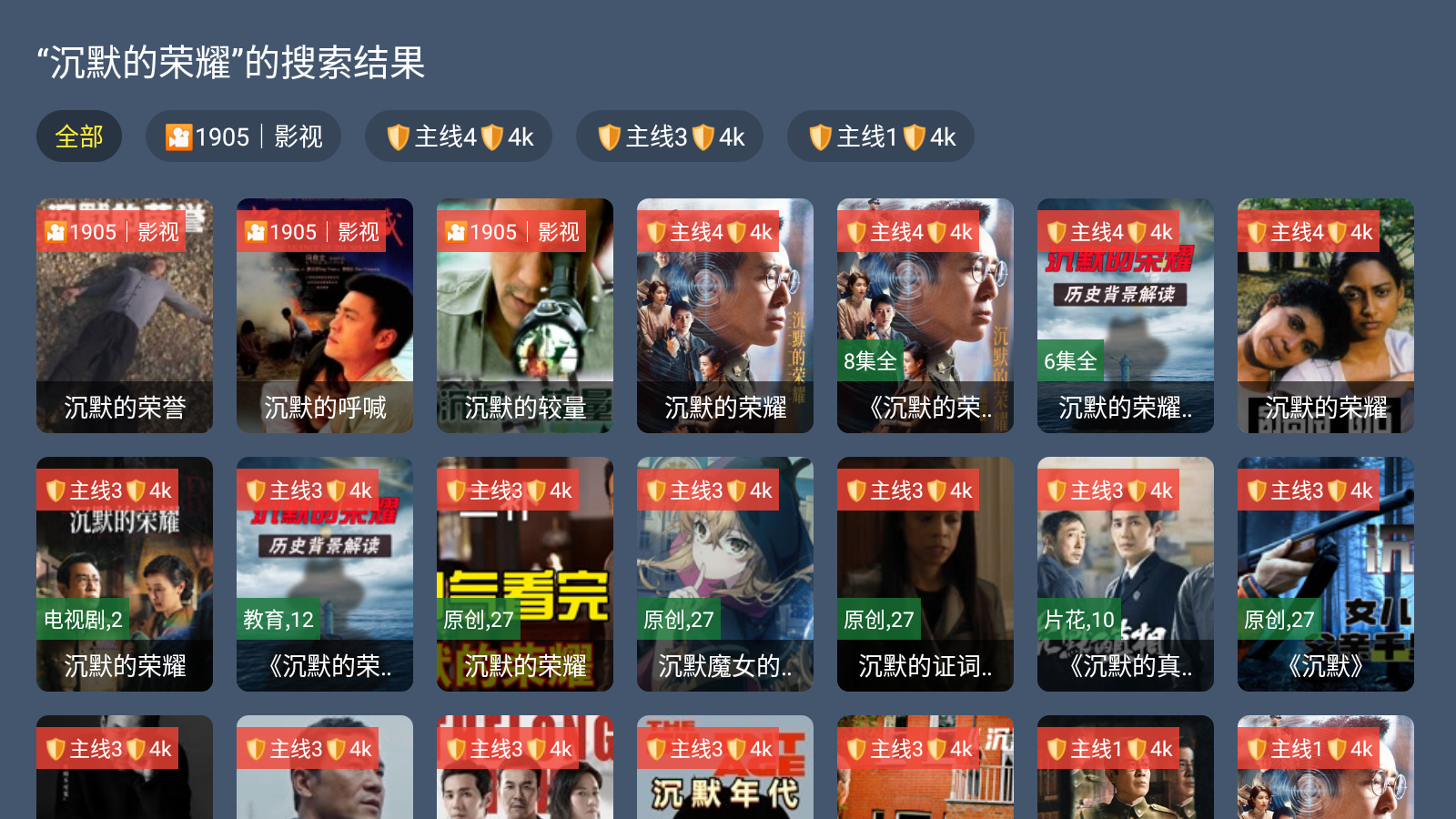Open the 沉默的较量 movie card
The width and height of the screenshot is (1456, 819).
[525, 316]
